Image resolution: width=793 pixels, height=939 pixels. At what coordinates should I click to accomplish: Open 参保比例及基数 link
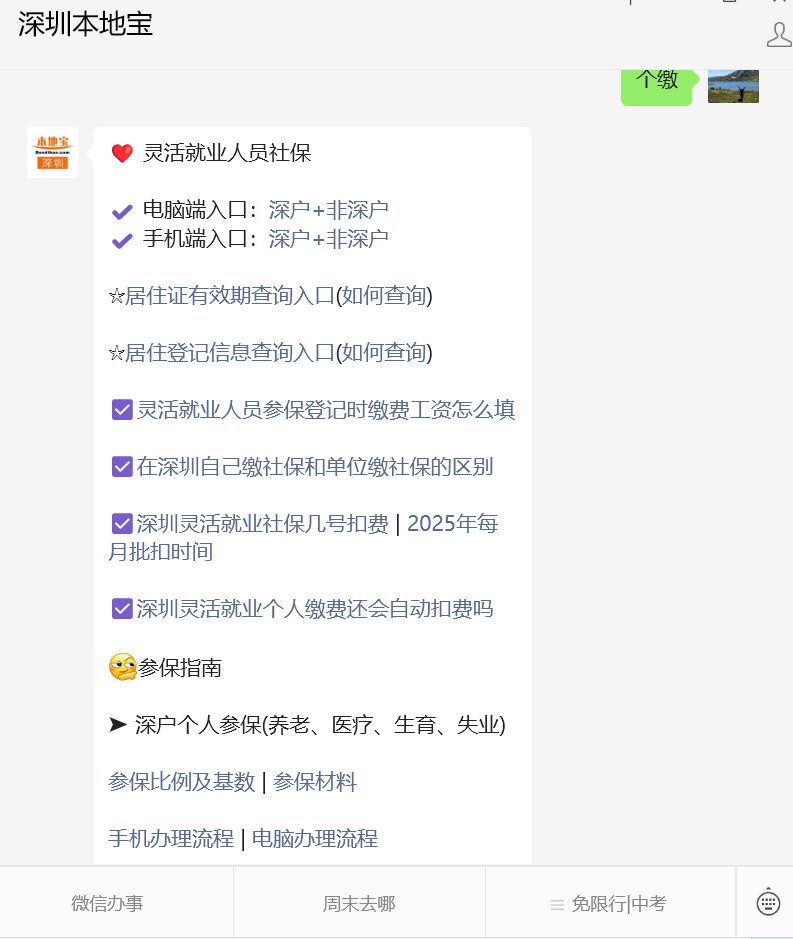tap(181, 782)
